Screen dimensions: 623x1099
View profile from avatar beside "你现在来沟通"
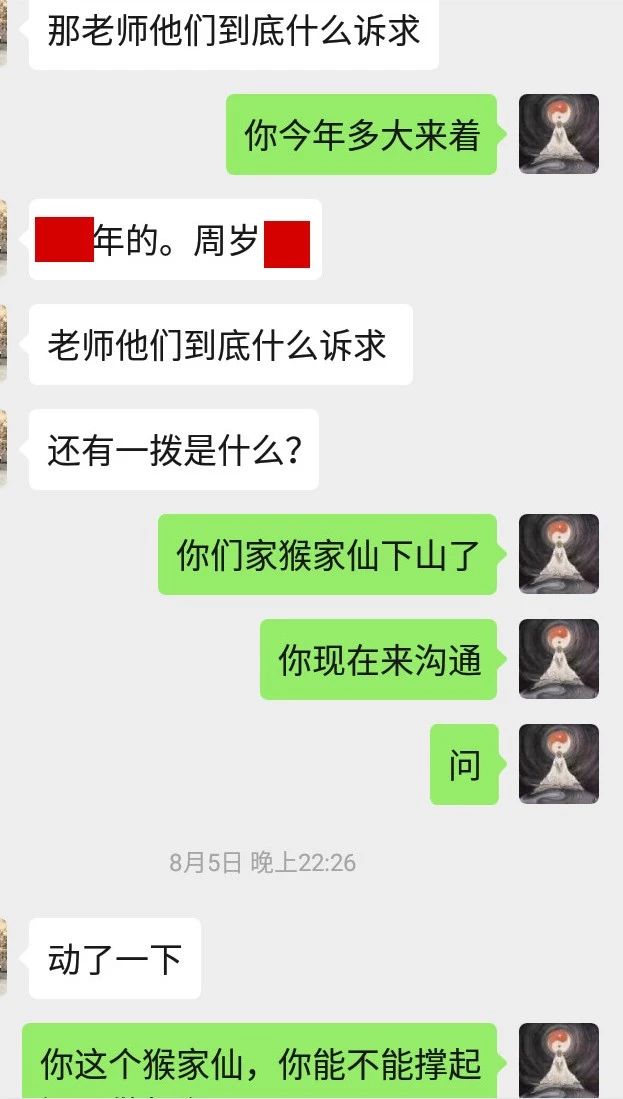(559, 659)
